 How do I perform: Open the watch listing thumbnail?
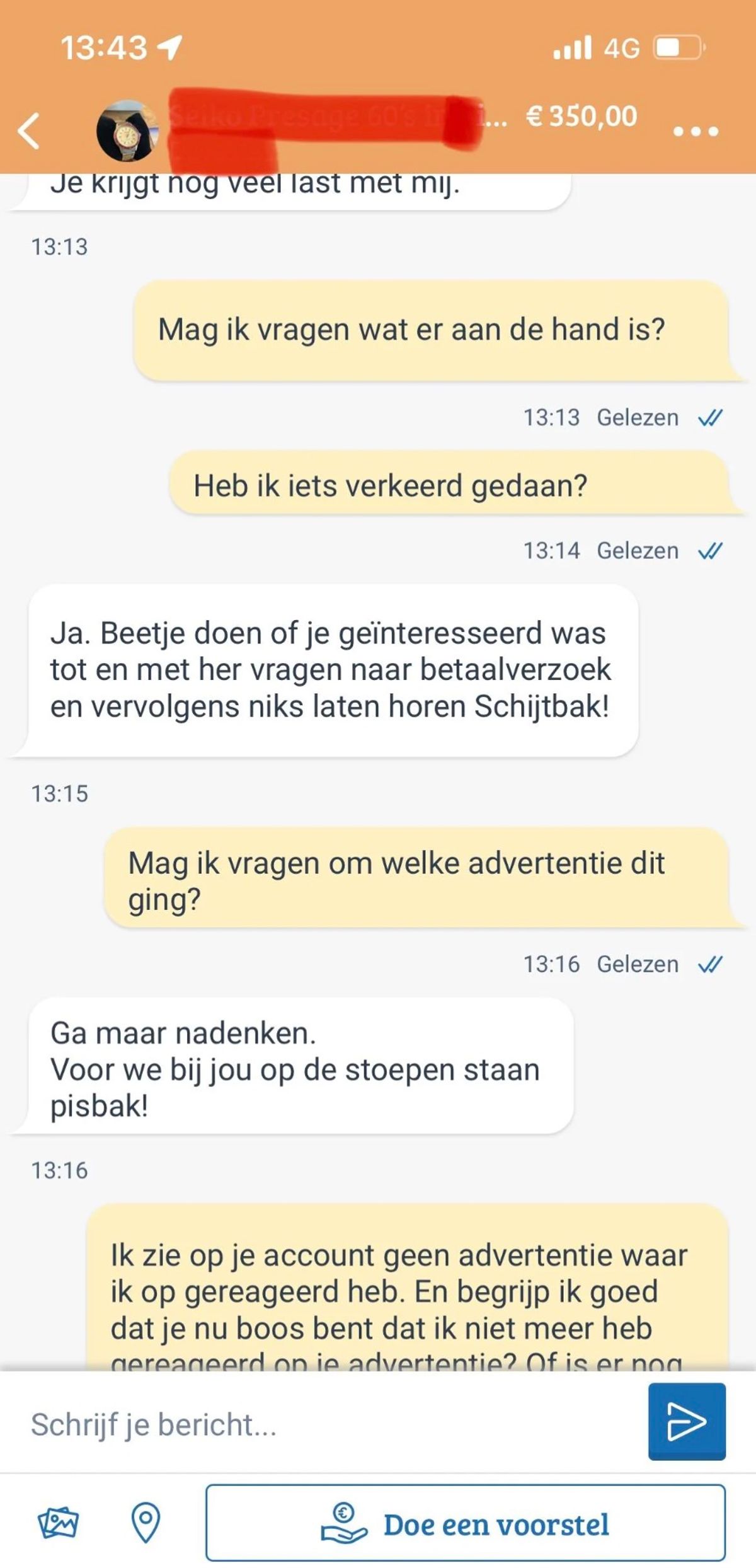[128, 131]
